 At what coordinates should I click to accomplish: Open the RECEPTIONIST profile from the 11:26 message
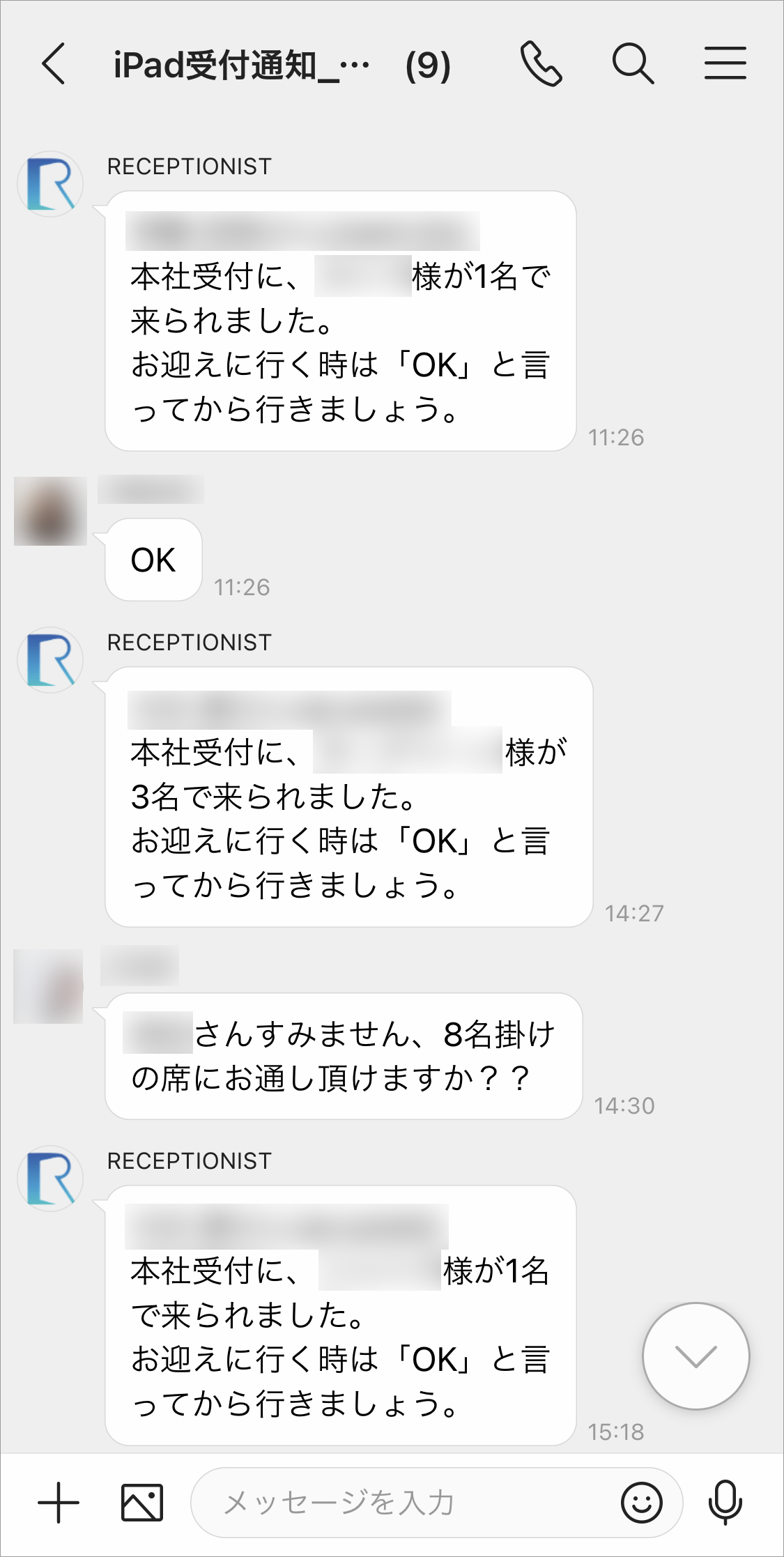[x=50, y=185]
